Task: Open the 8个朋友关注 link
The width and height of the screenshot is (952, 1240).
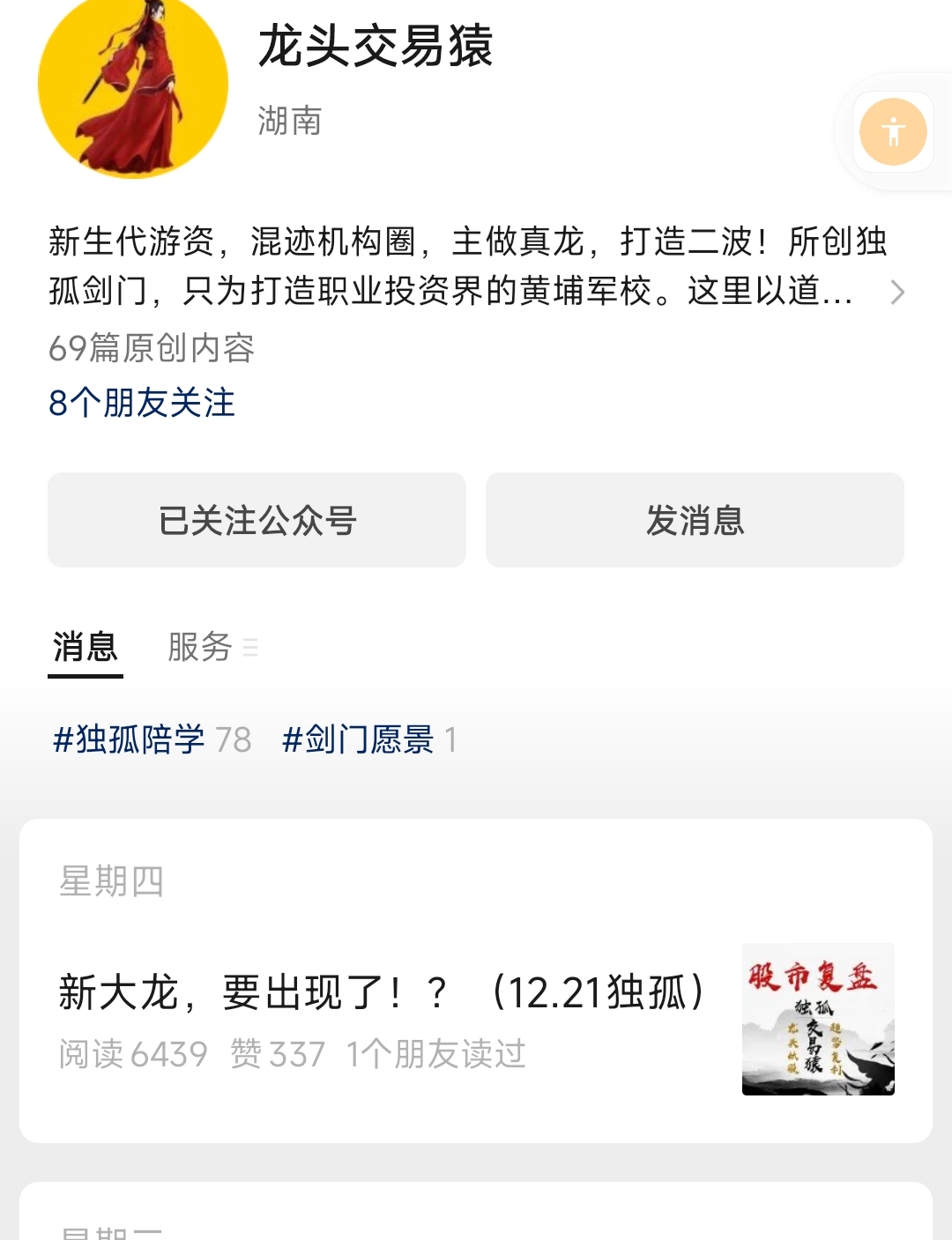Action: click(x=142, y=403)
